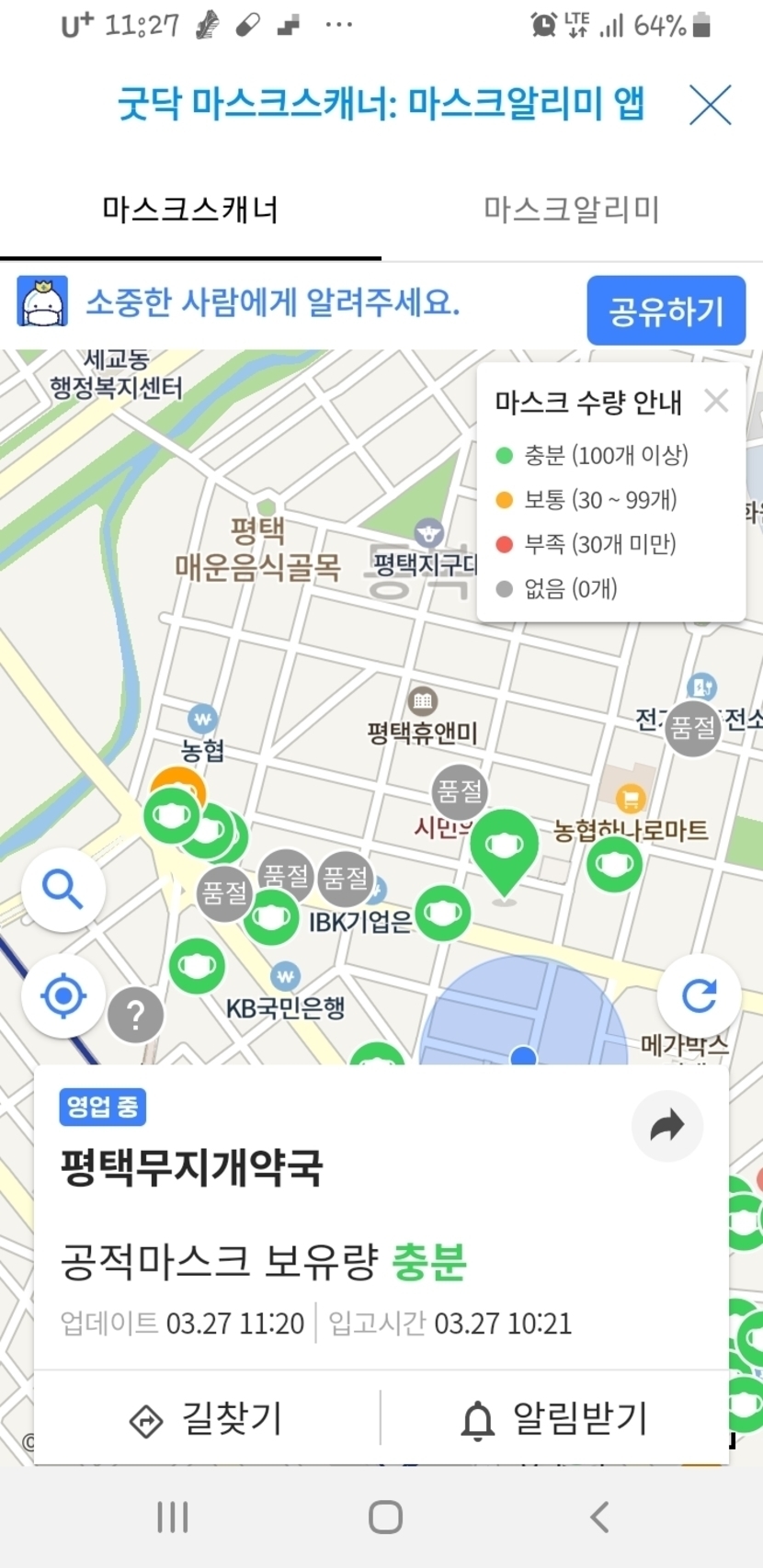This screenshot has width=763, height=1568.
Task: Share 평택무지개약국 with the arrow icon
Action: [x=667, y=1125]
